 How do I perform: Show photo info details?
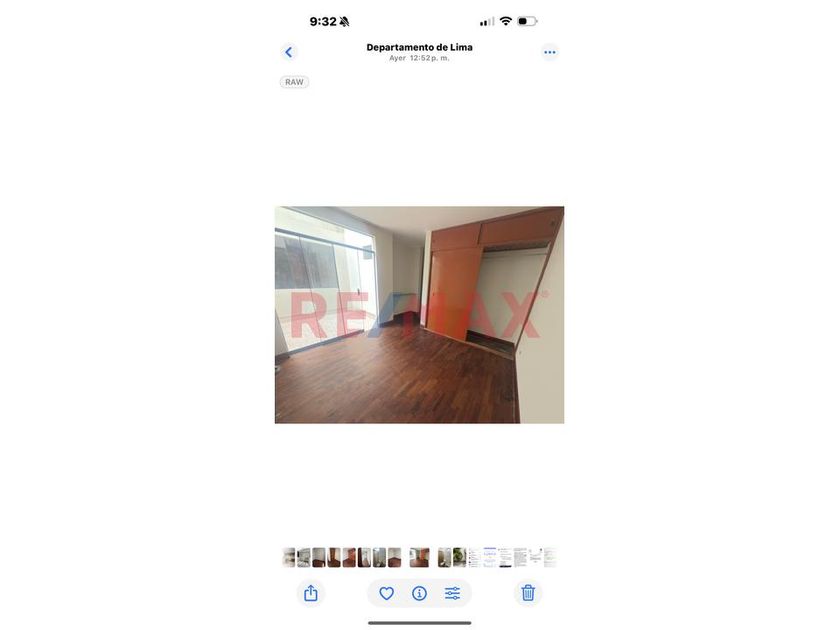click(419, 593)
